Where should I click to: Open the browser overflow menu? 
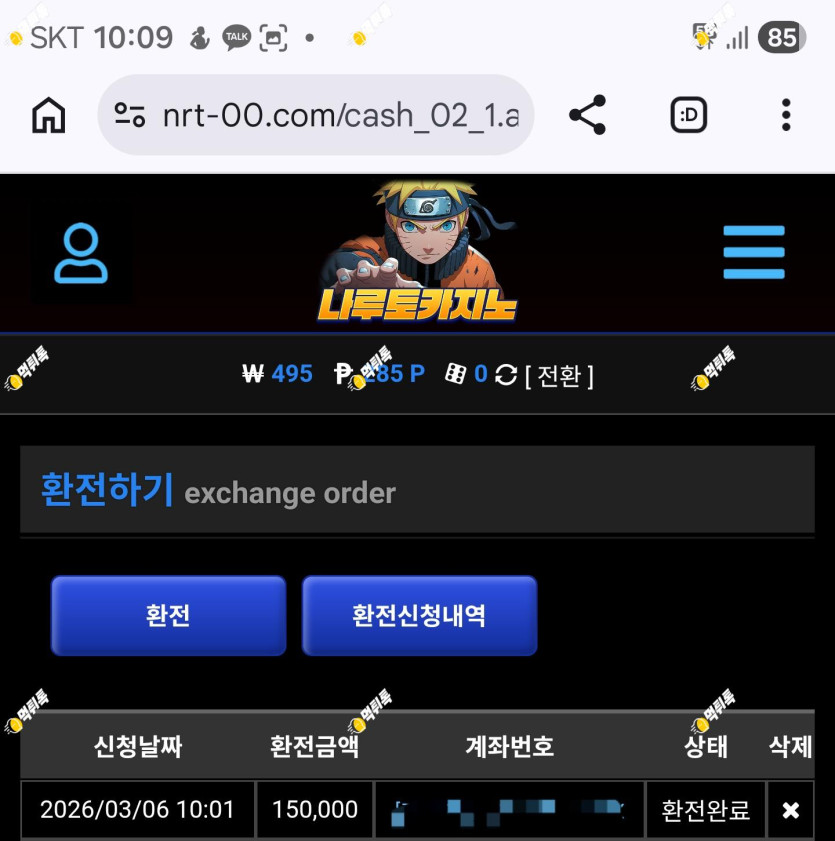click(x=786, y=115)
